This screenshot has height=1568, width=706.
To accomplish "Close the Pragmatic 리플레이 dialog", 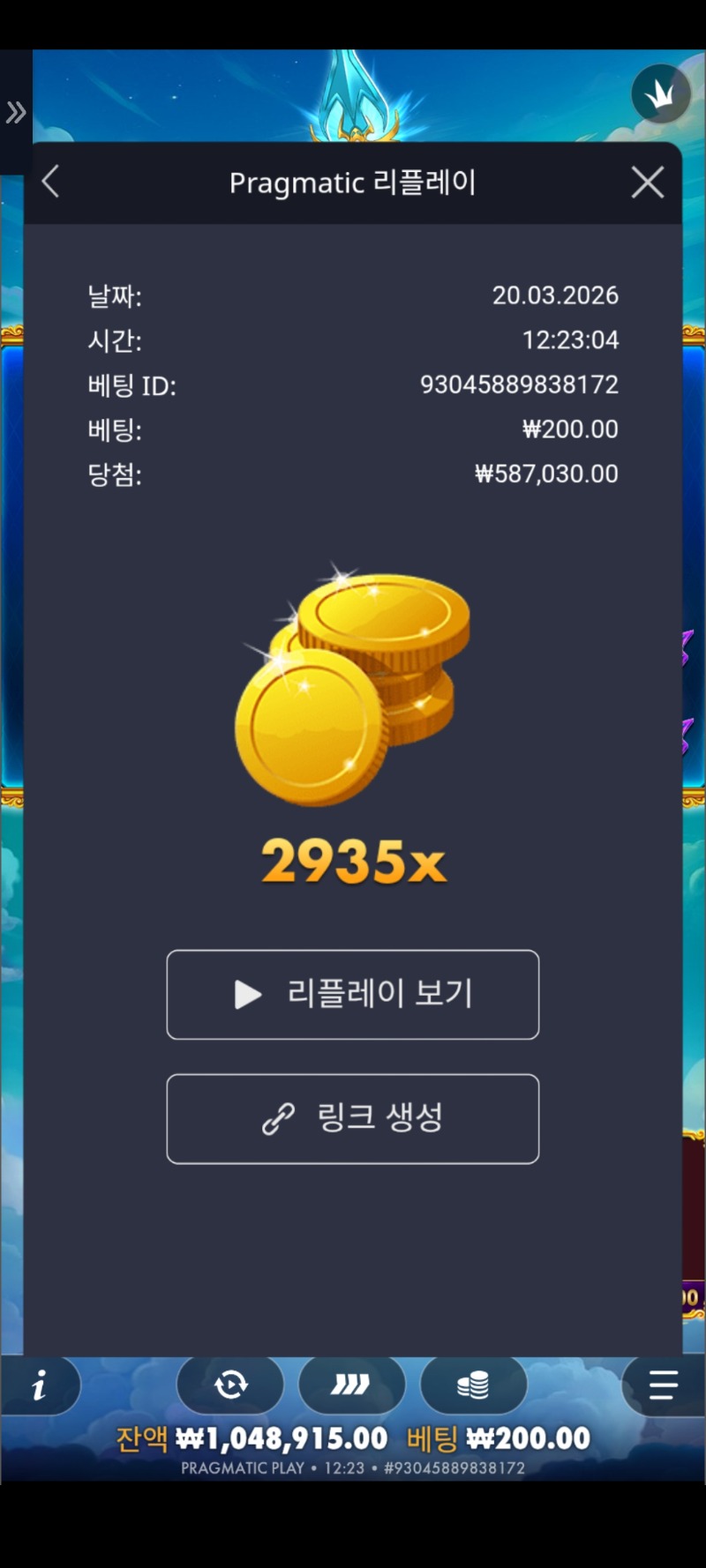I will coord(647,183).
